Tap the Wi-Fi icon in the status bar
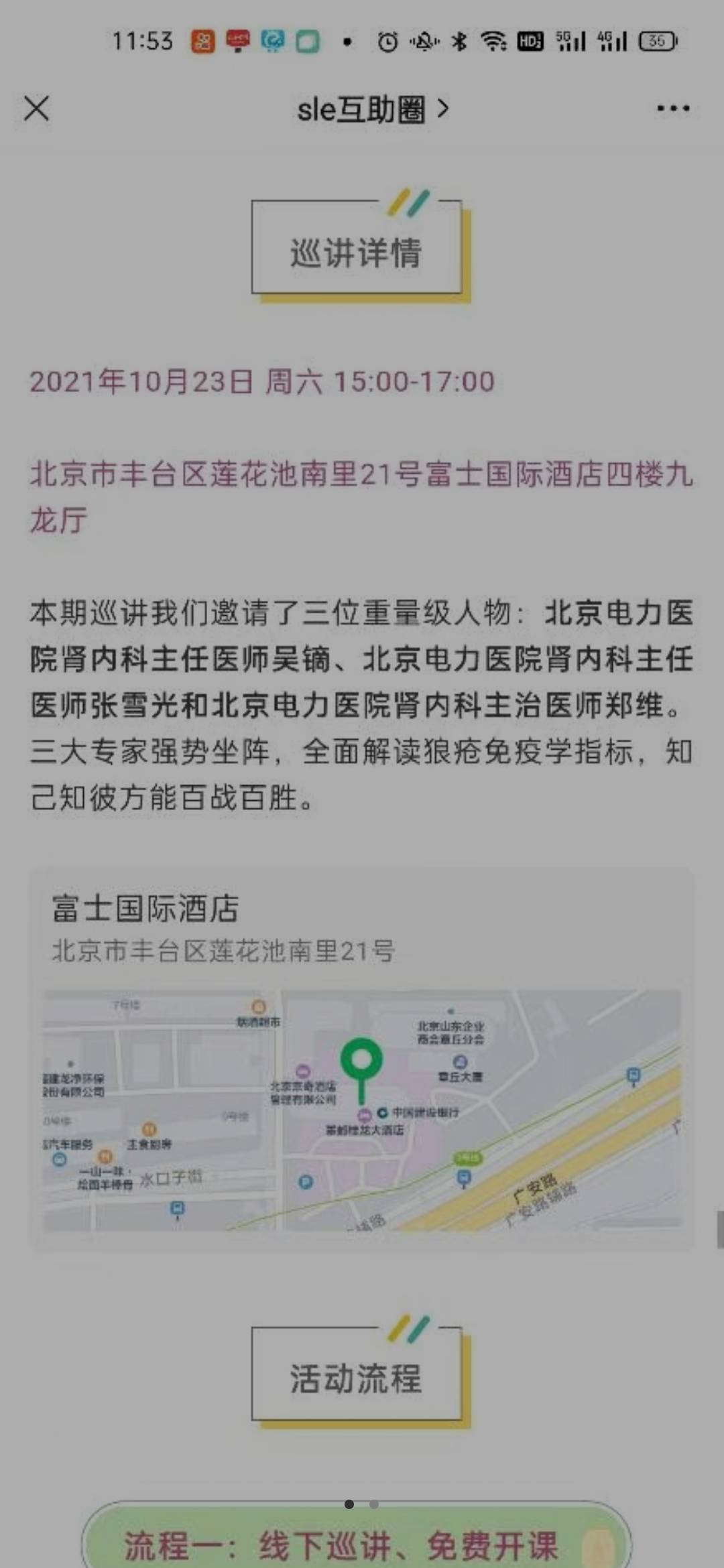Image resolution: width=724 pixels, height=1568 pixels. click(x=493, y=42)
